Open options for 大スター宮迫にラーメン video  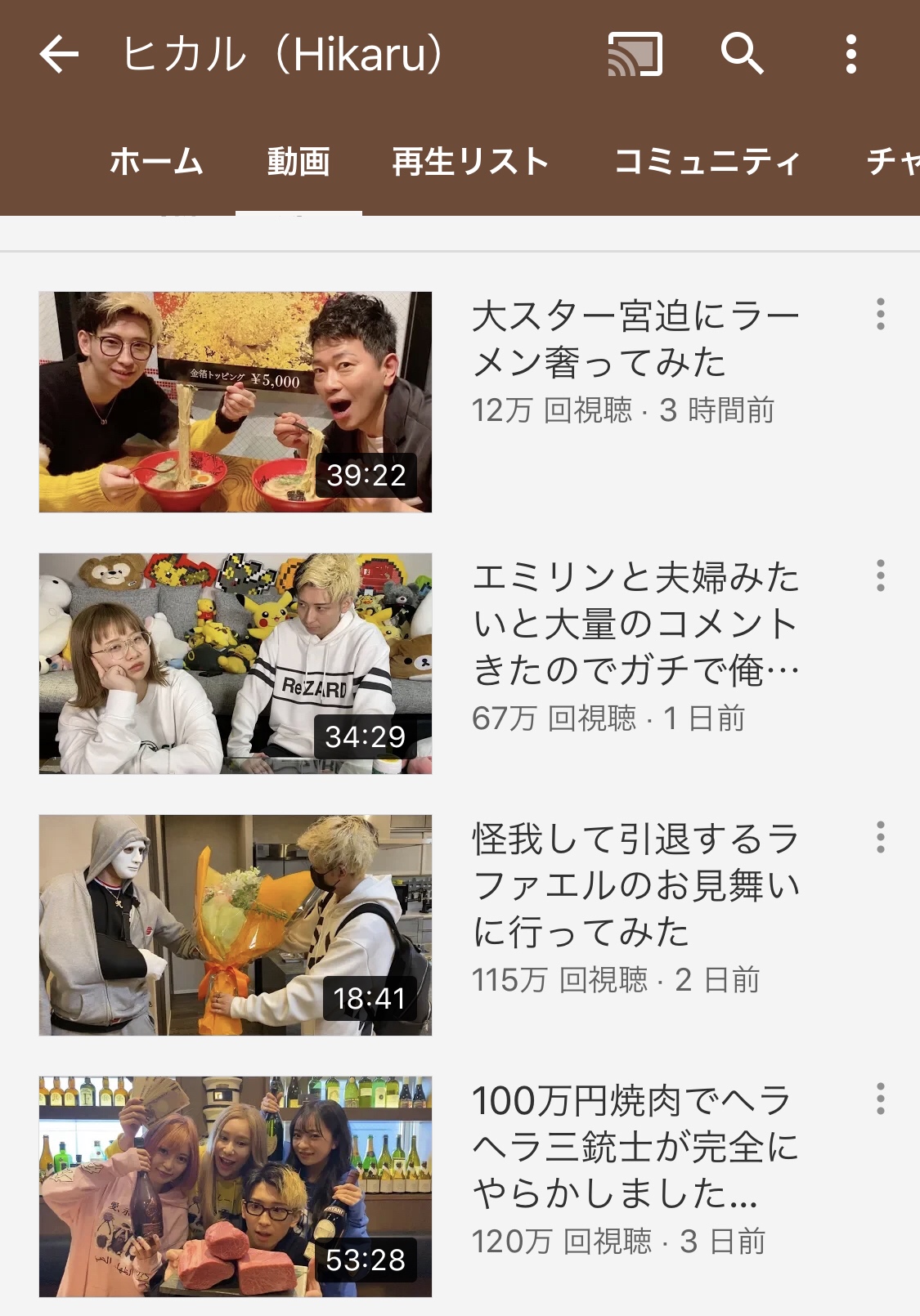coord(881,314)
